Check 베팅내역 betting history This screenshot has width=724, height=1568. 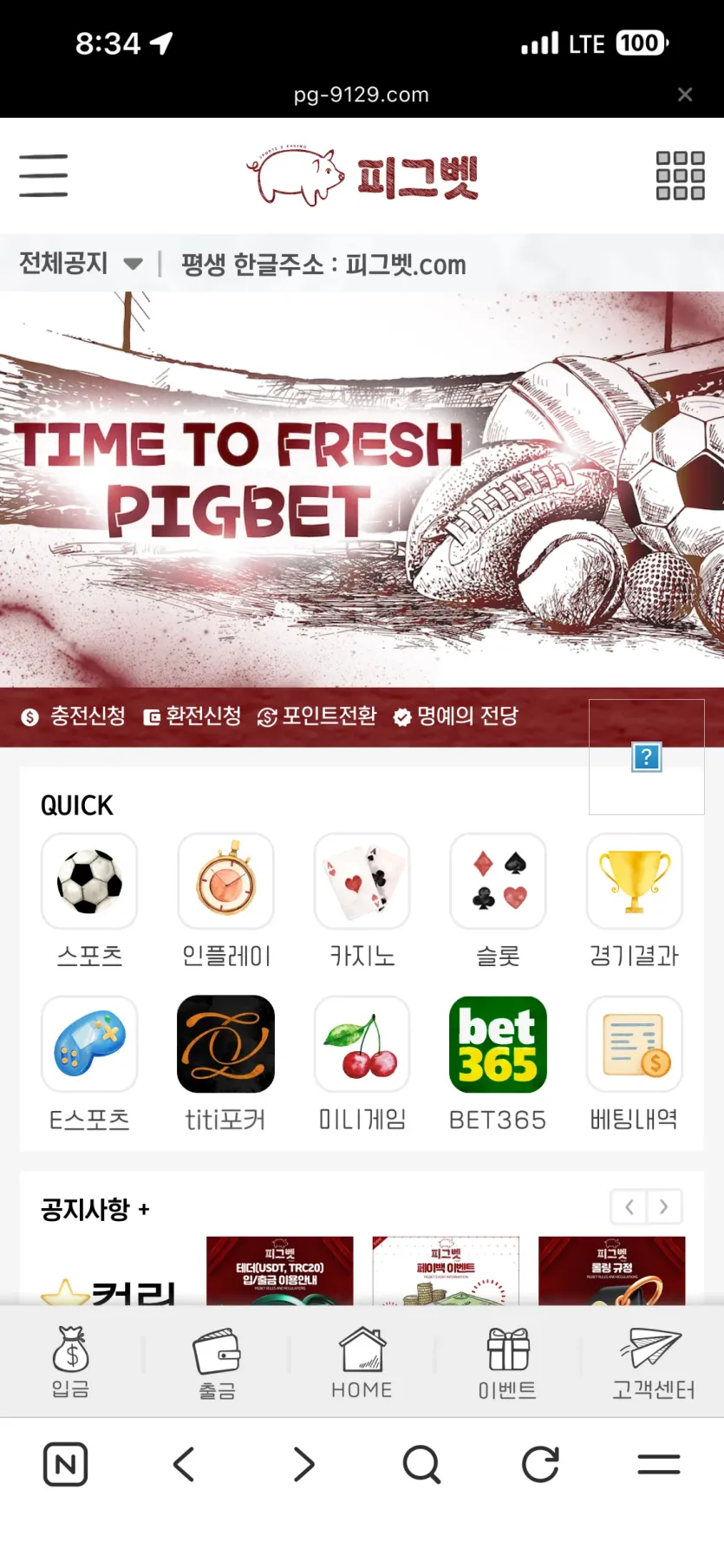(x=634, y=1044)
